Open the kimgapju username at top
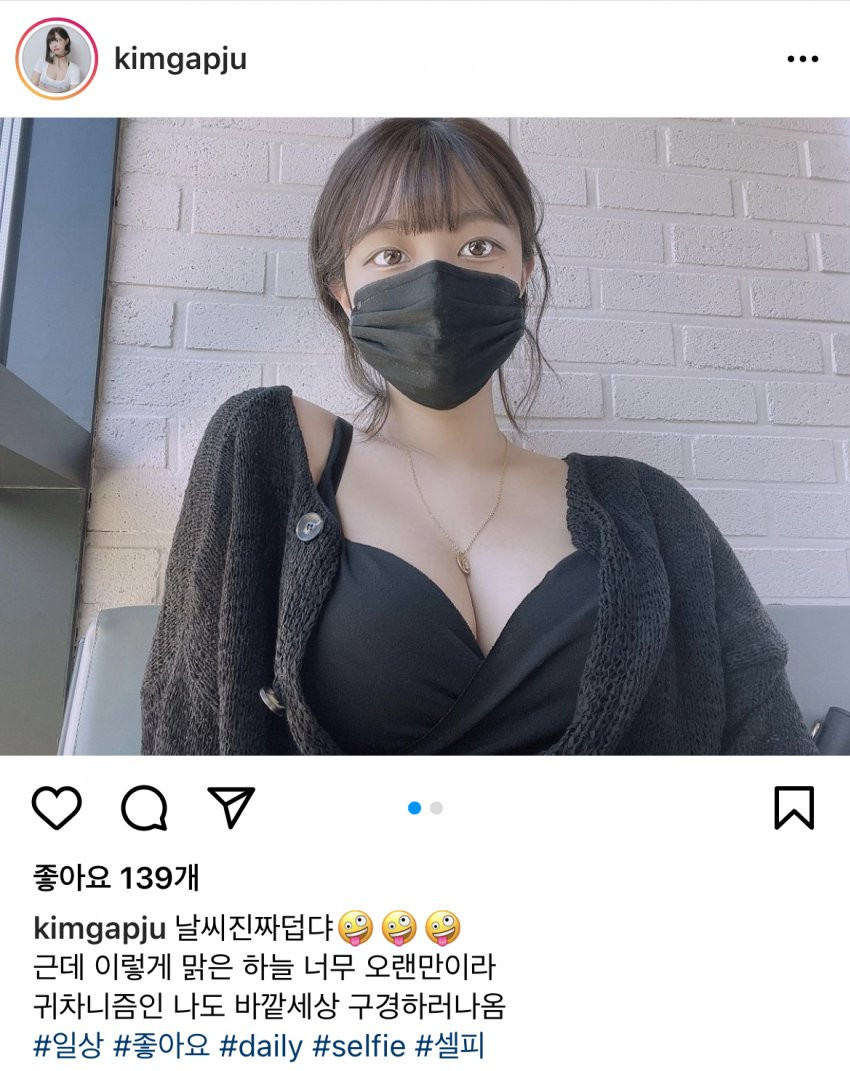850x1071 pixels. (180, 59)
